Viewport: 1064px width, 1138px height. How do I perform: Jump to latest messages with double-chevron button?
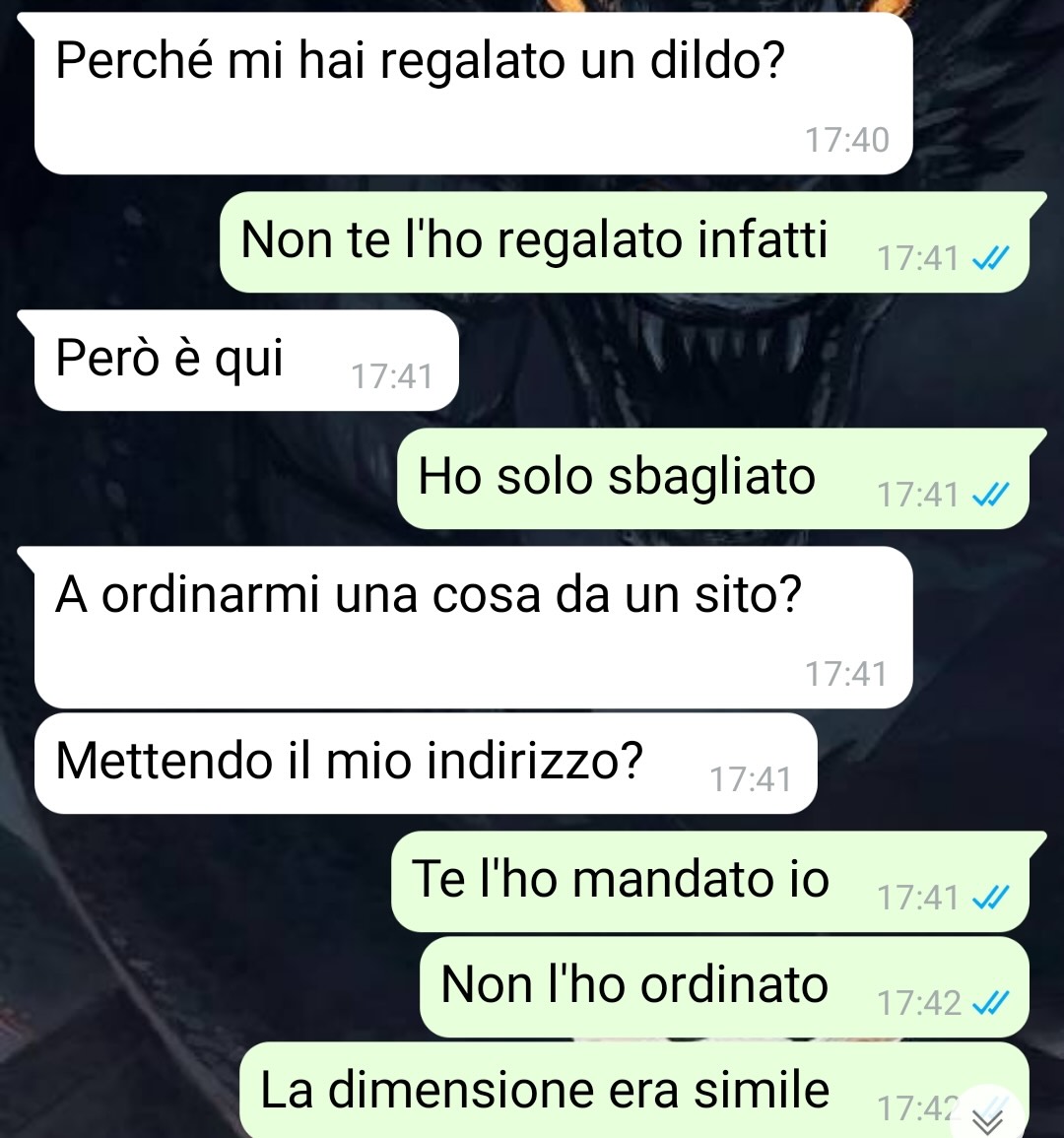pyautogui.click(x=988, y=1120)
